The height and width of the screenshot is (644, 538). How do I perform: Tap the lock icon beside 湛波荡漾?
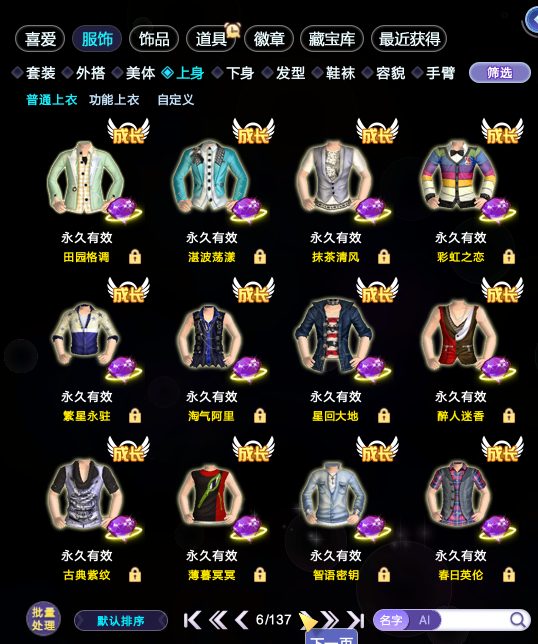pyautogui.click(x=260, y=257)
